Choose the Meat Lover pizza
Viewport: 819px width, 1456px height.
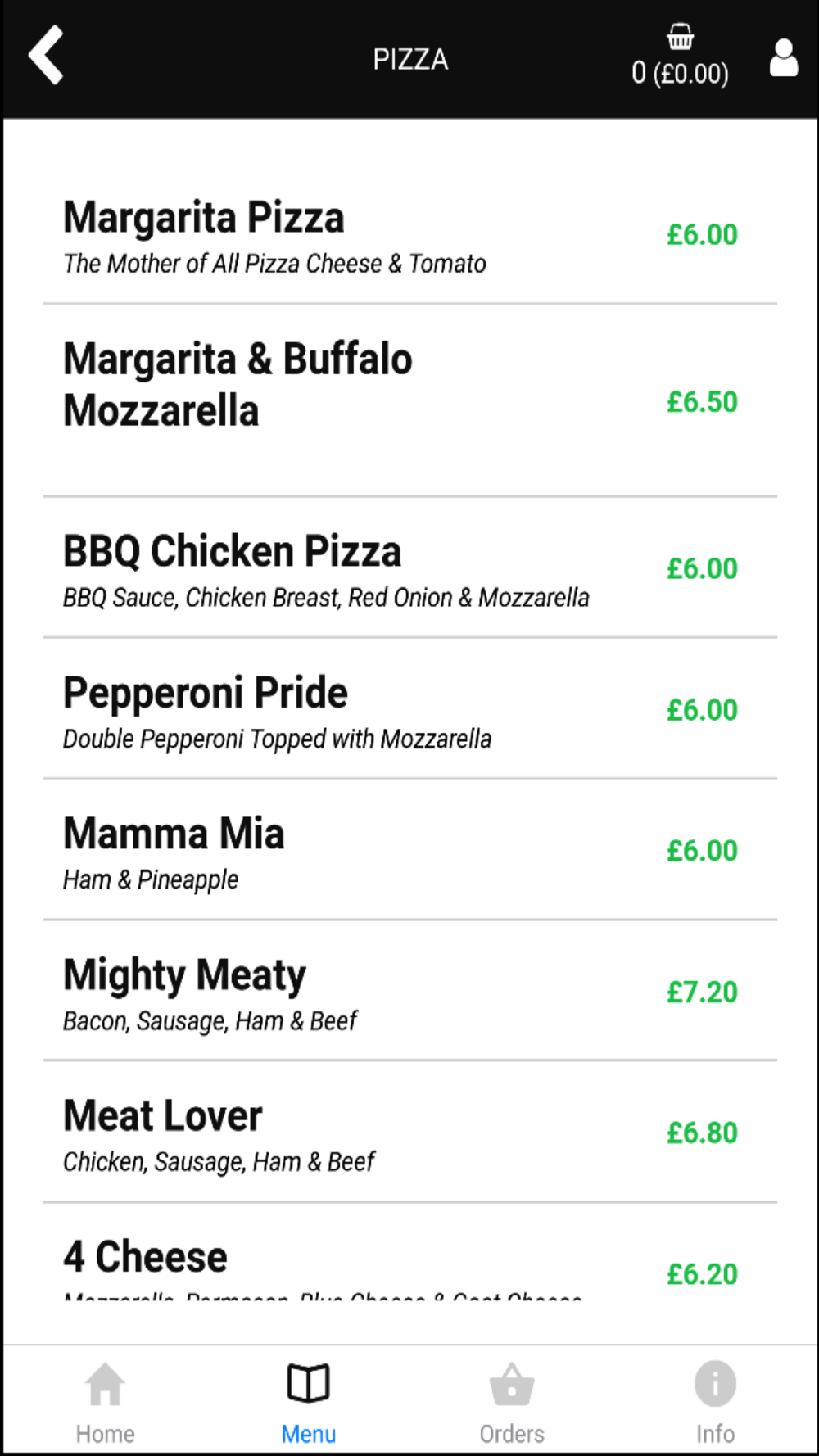coord(409,1133)
